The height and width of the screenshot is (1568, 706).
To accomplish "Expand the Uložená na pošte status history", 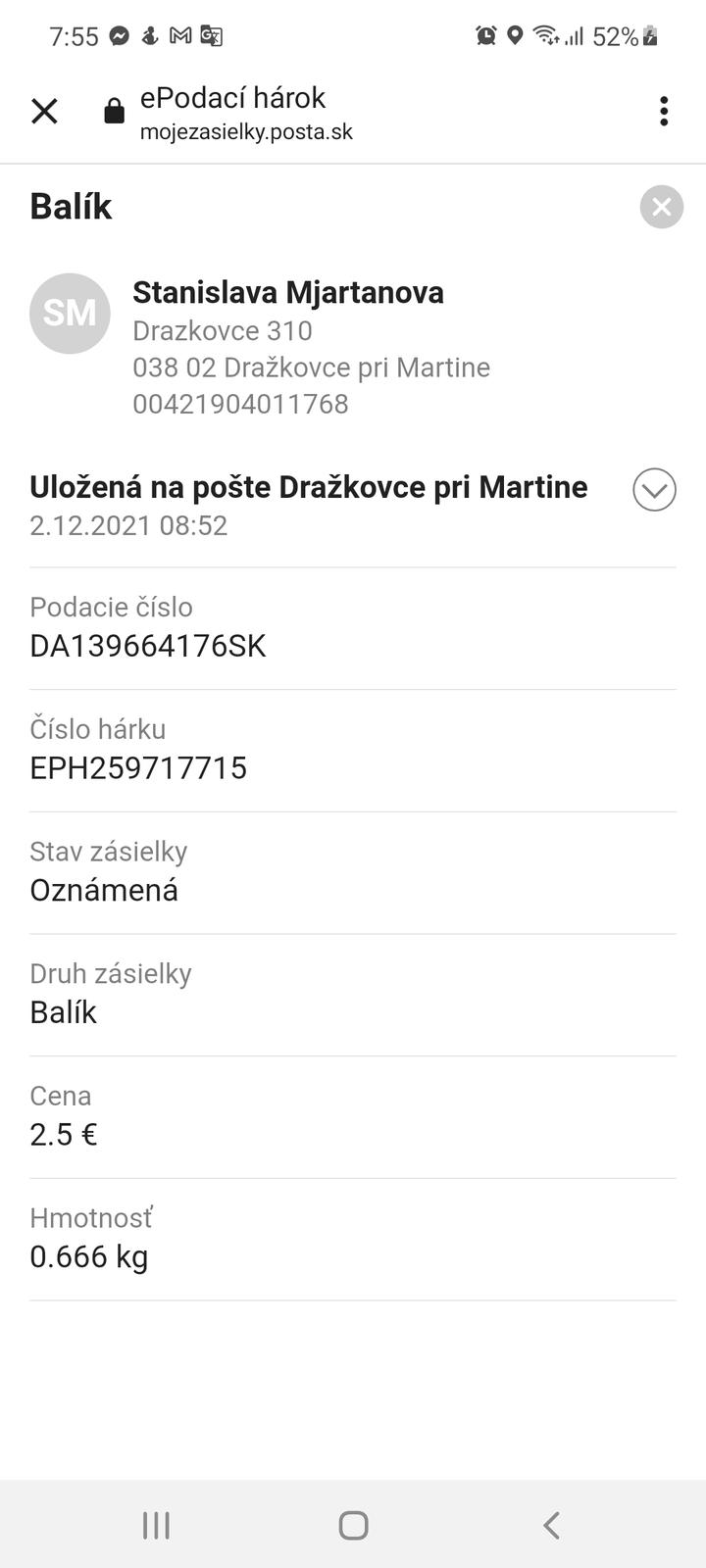I will click(654, 490).
